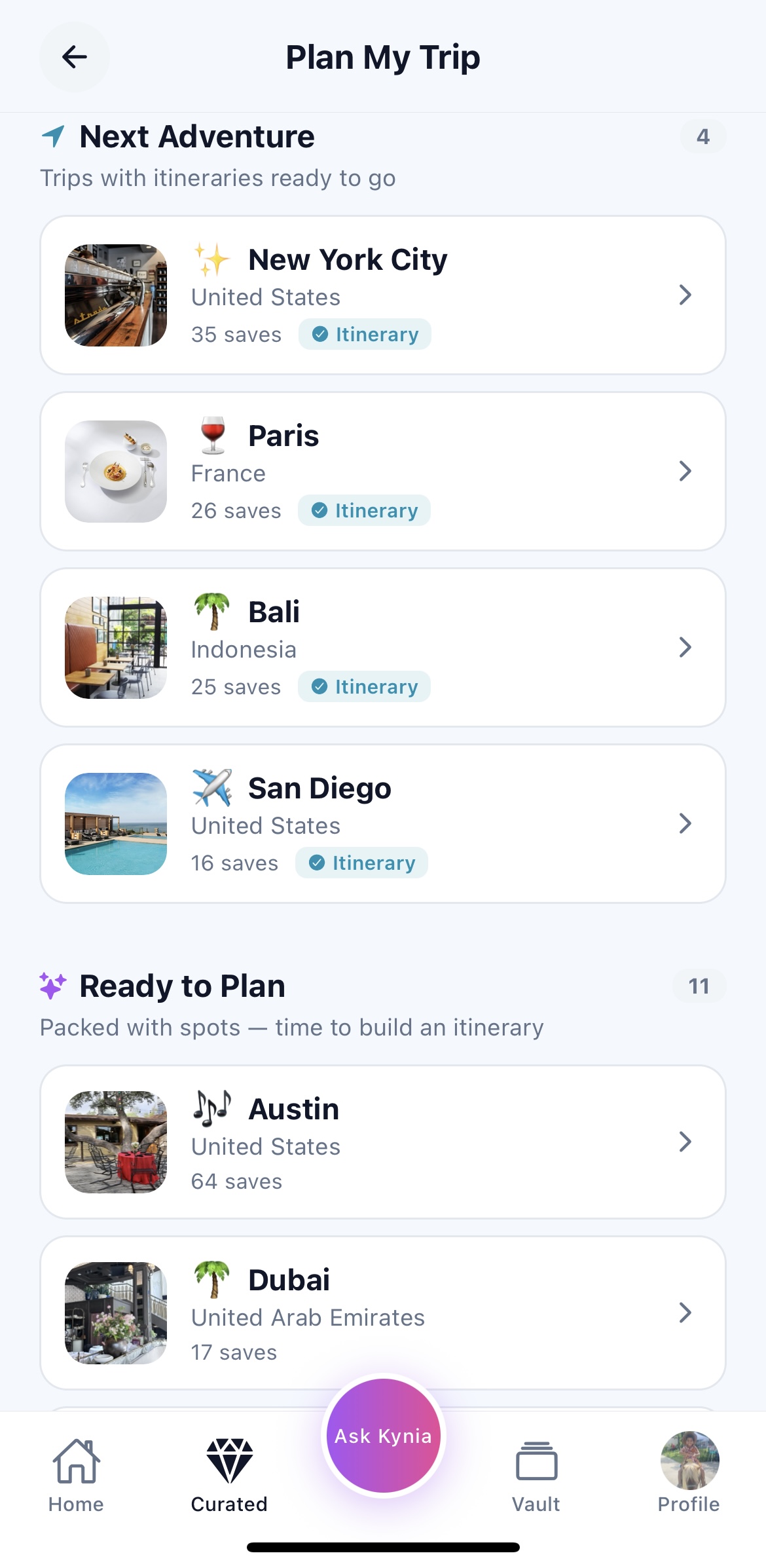Go back using the arrow button
766x1568 pixels.
tap(74, 57)
